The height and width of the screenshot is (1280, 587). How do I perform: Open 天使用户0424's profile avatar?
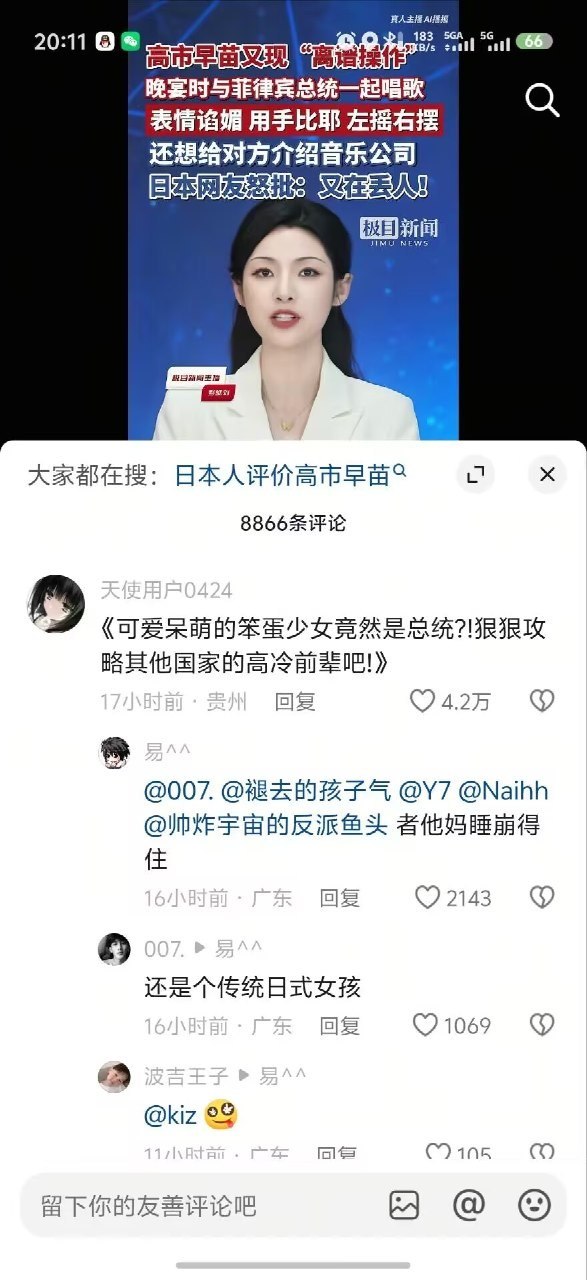point(54,604)
